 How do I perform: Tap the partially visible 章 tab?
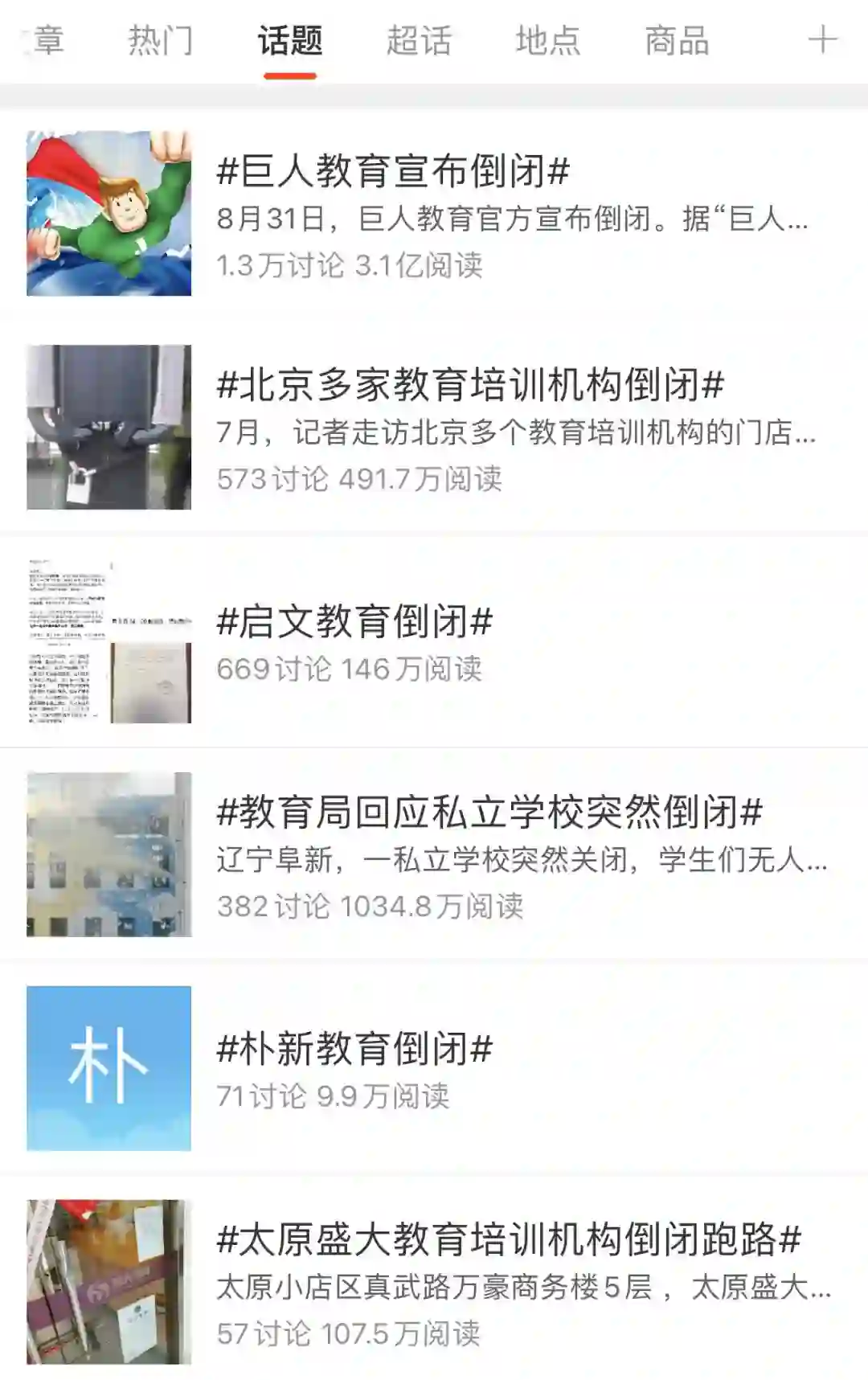[47, 40]
